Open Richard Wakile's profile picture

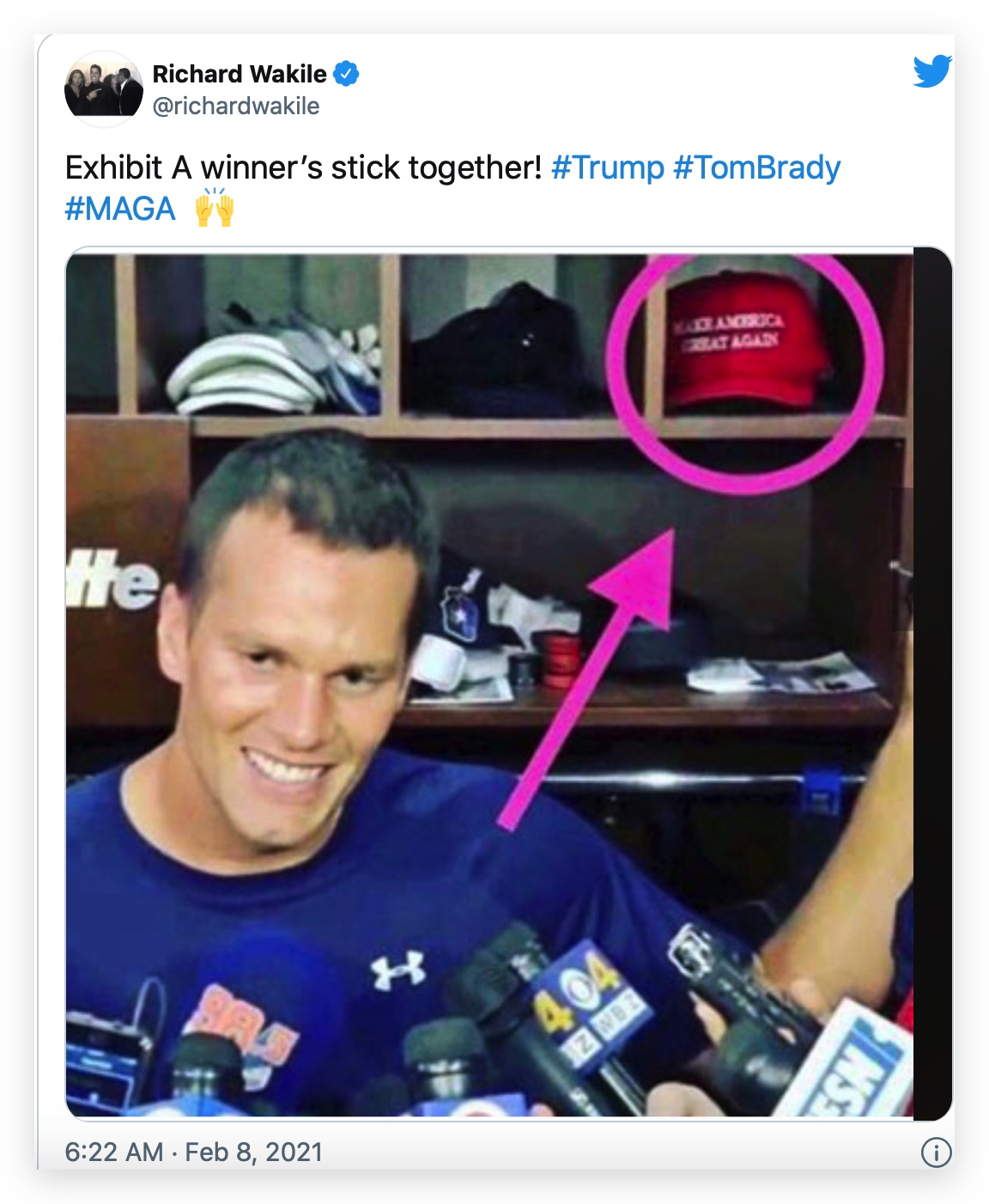(103, 89)
